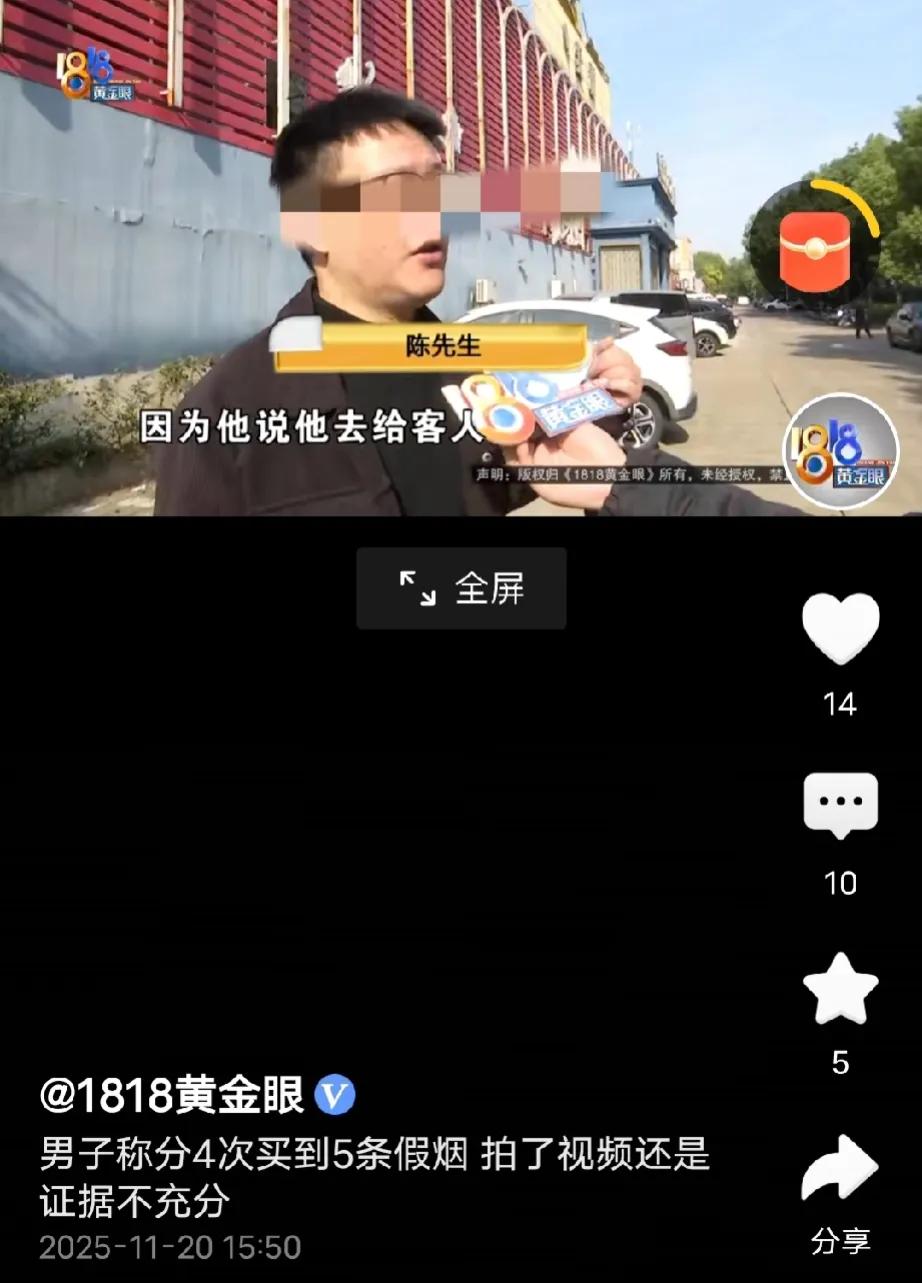Click the blue verified badge next to the username

(336, 1096)
